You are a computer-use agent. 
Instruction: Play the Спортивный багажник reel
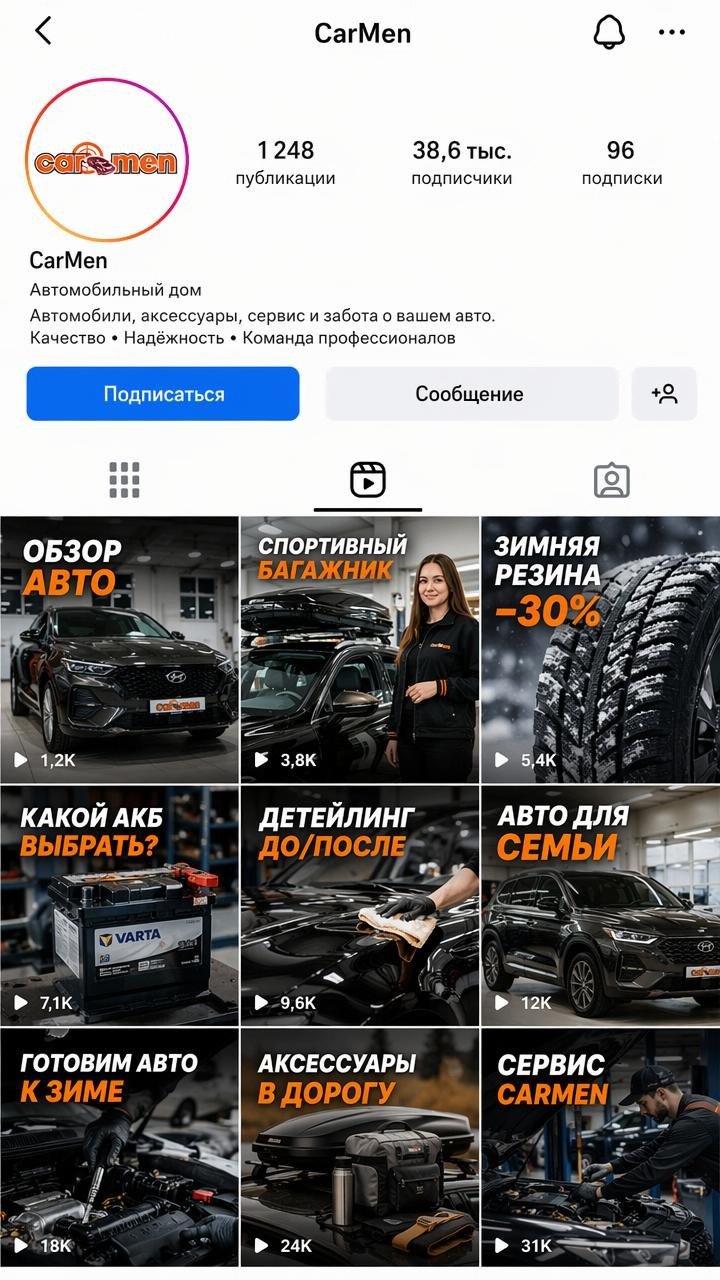[x=360, y=649]
